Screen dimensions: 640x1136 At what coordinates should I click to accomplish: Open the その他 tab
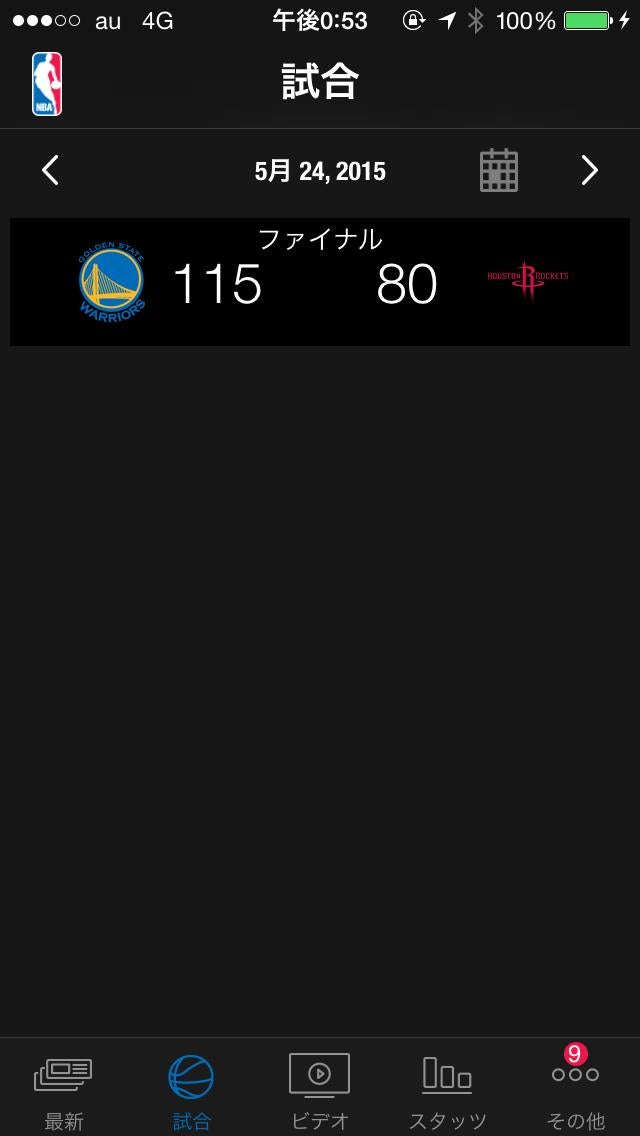pos(575,1090)
